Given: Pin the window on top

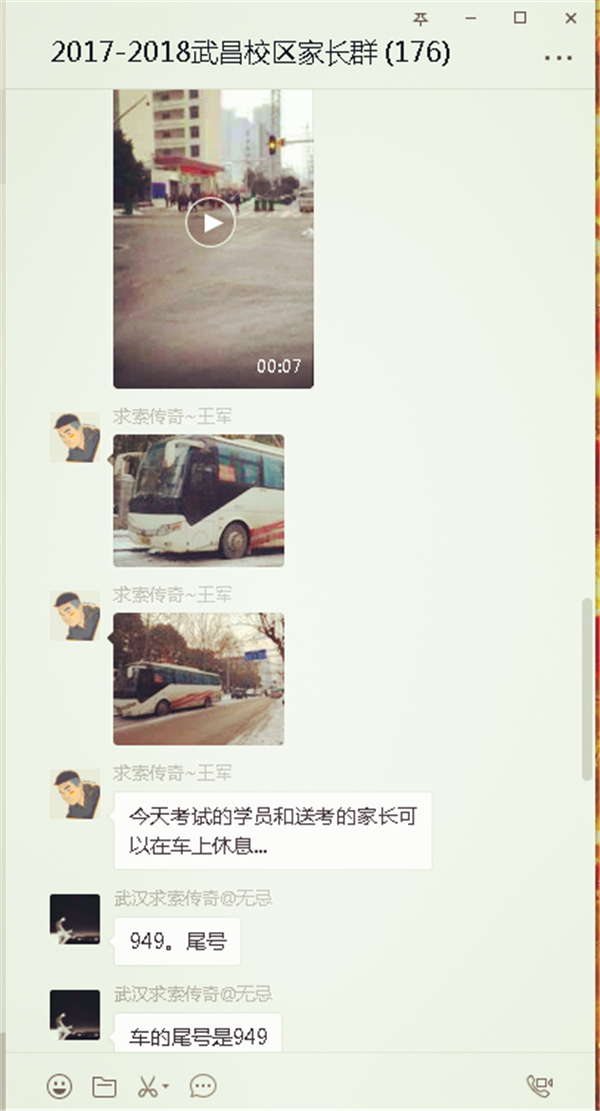Looking at the screenshot, I should [421, 18].
